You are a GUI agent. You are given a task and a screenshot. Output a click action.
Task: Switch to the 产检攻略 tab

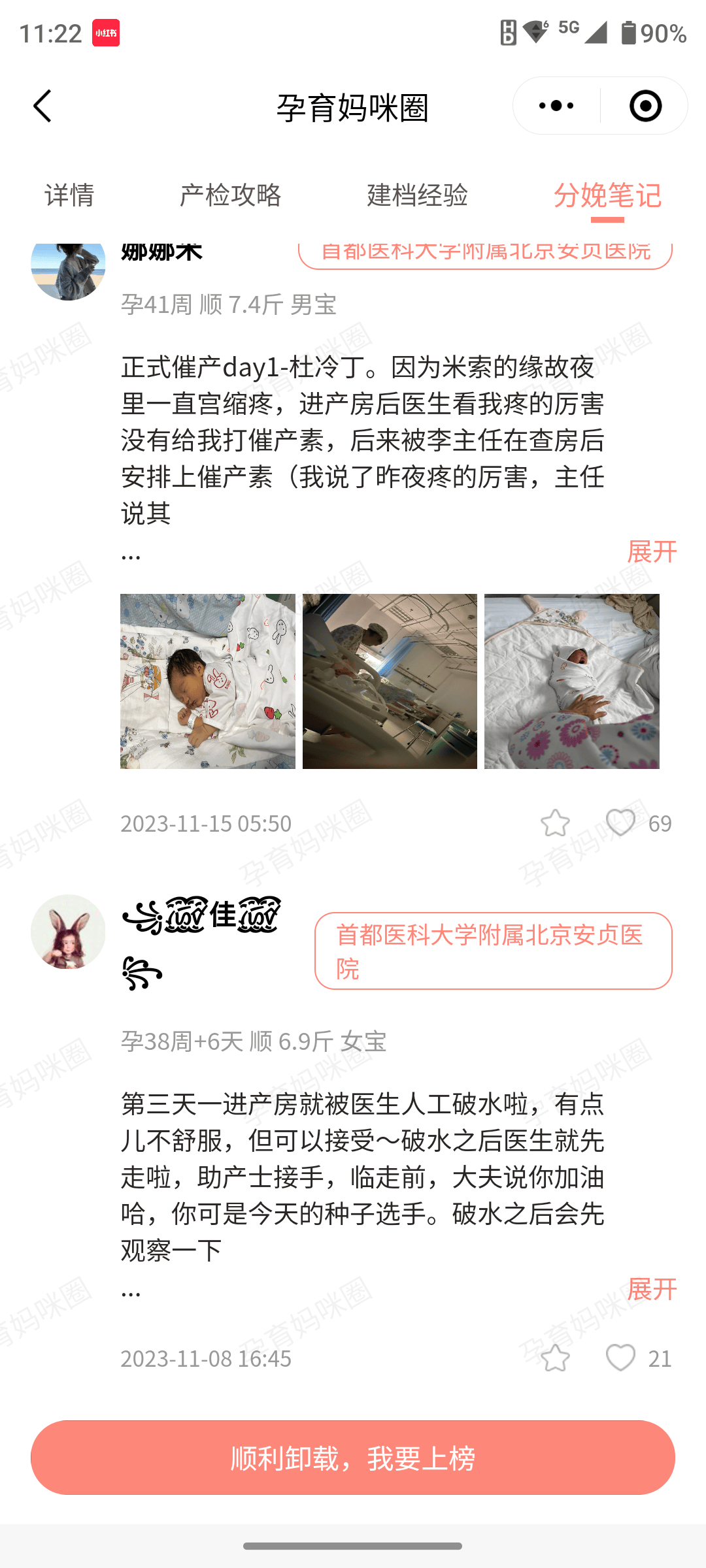[x=230, y=195]
